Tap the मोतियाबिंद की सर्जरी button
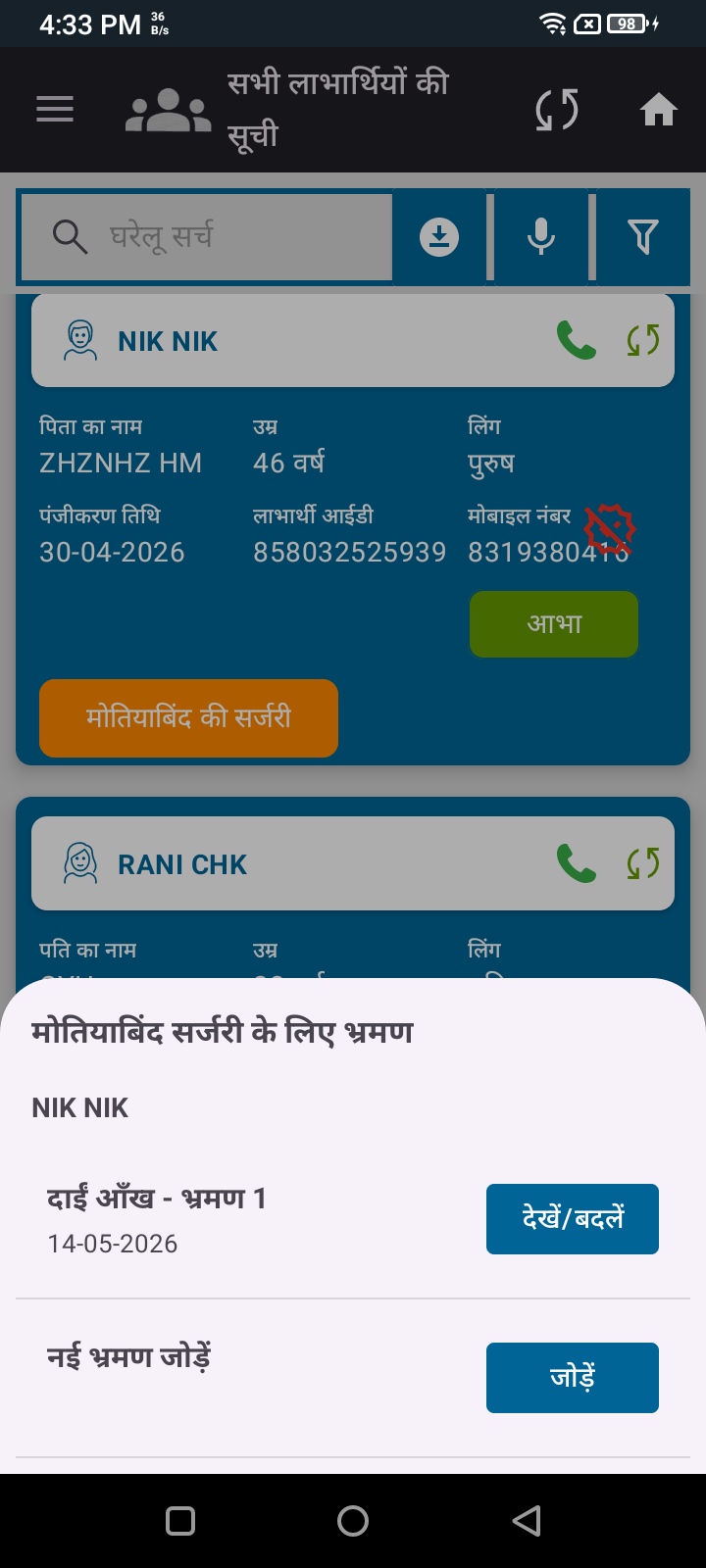 pyautogui.click(x=188, y=718)
